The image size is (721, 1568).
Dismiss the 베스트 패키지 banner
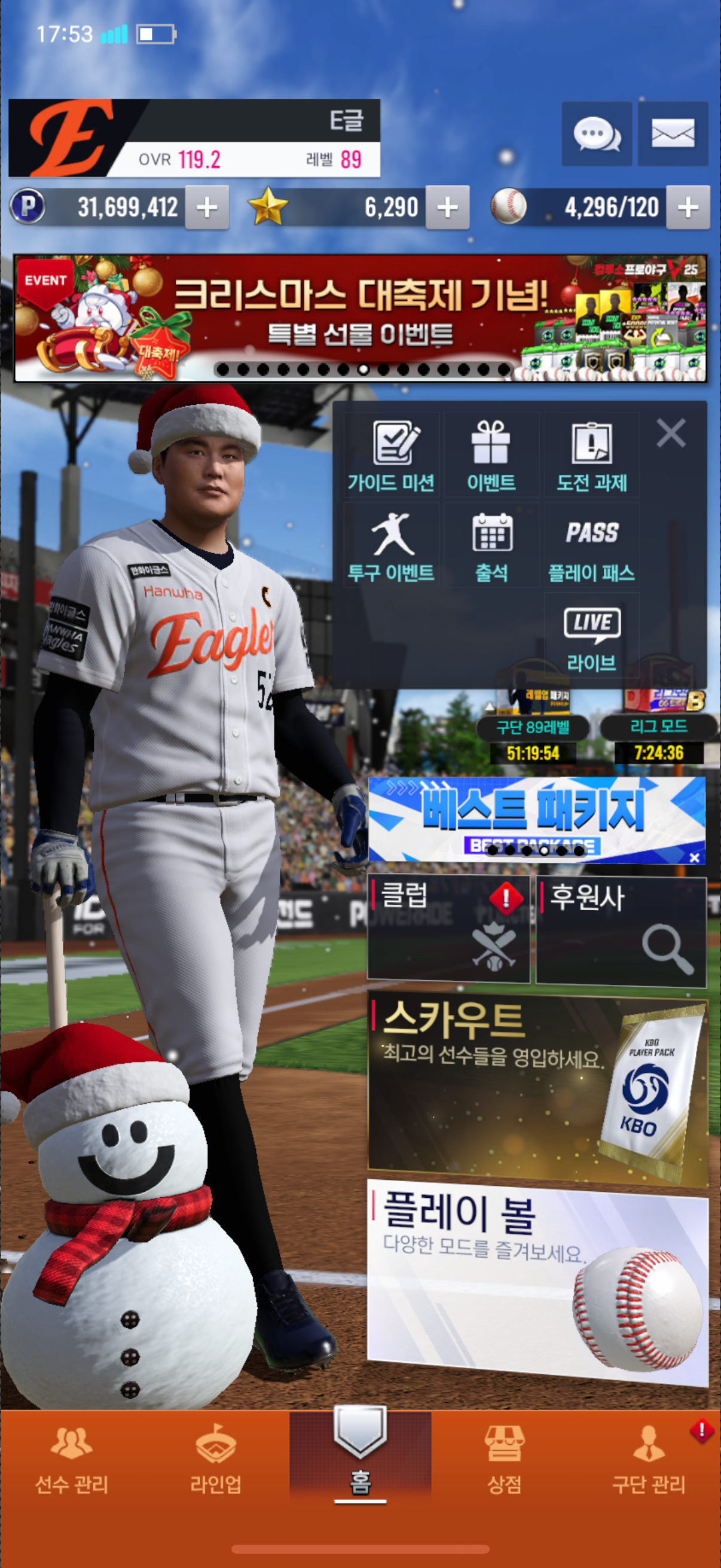[x=694, y=857]
